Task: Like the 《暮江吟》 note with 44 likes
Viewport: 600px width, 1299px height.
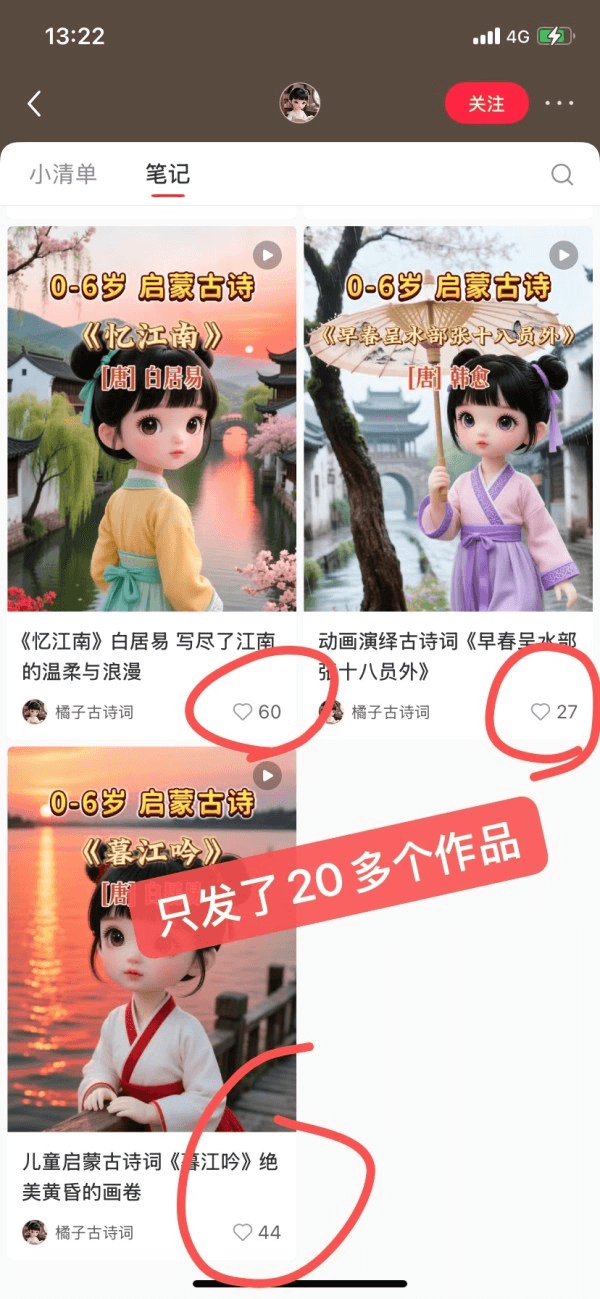Action: pos(243,1232)
